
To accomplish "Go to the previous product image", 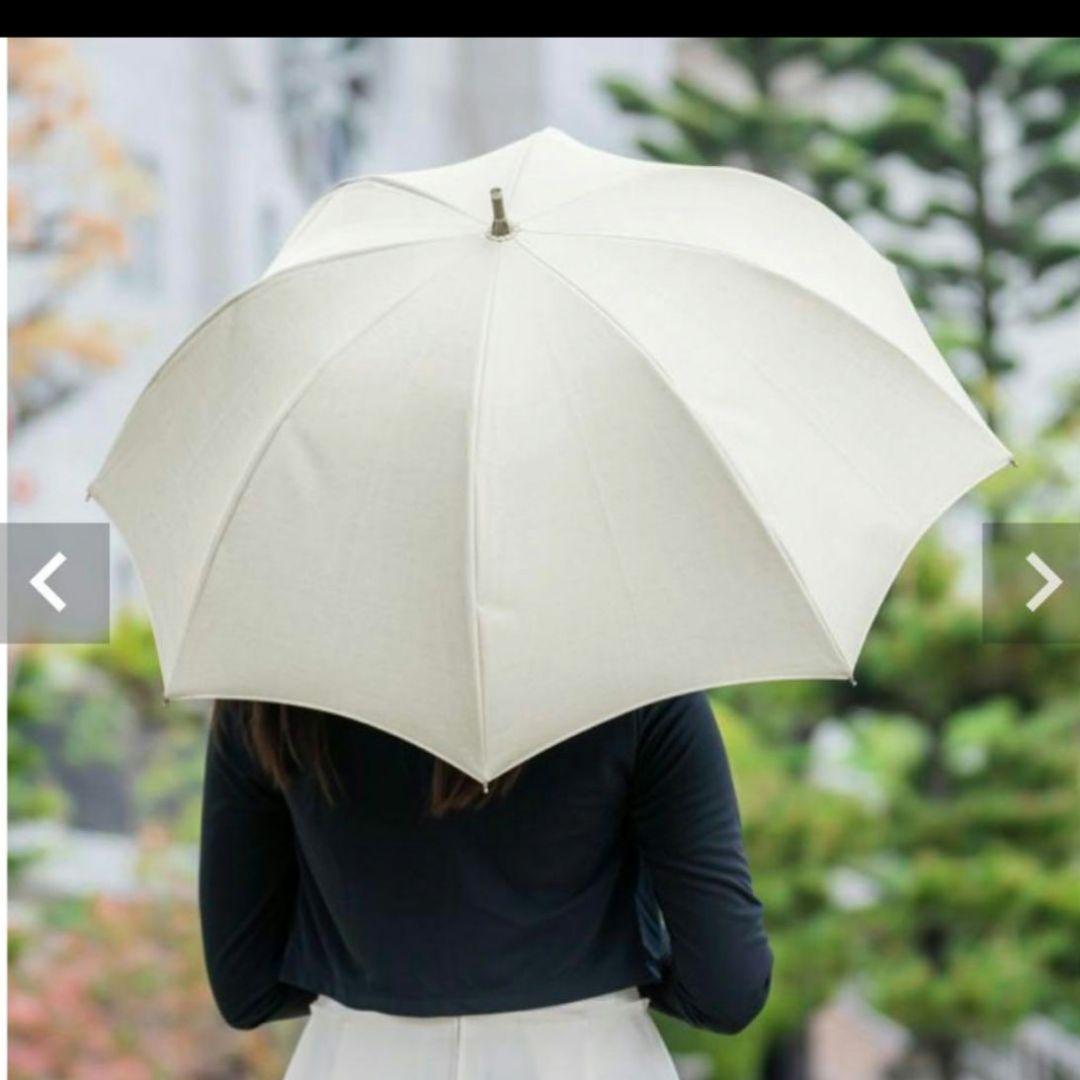I will pos(50,582).
